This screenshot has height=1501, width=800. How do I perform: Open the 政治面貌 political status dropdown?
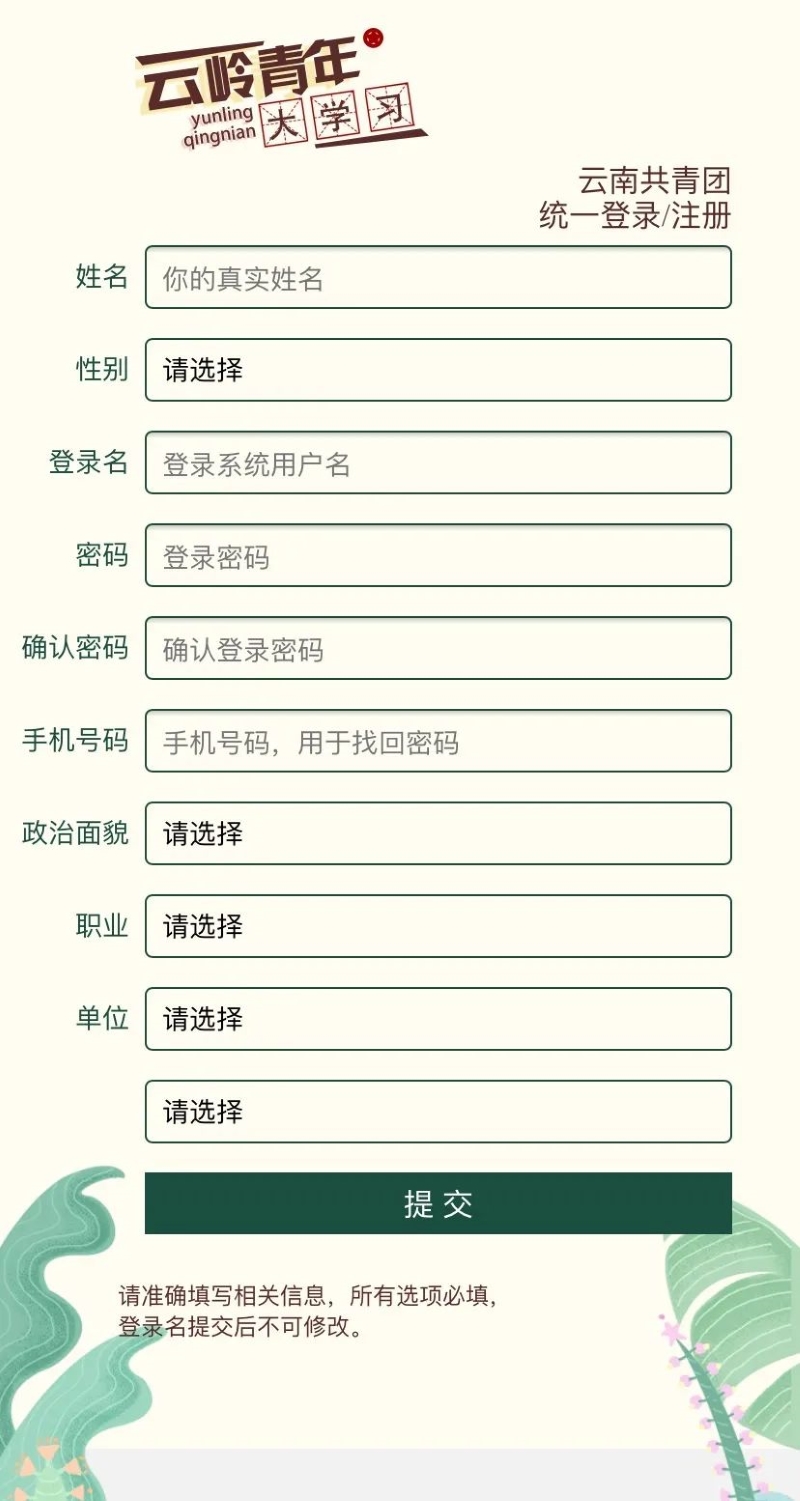(x=438, y=834)
